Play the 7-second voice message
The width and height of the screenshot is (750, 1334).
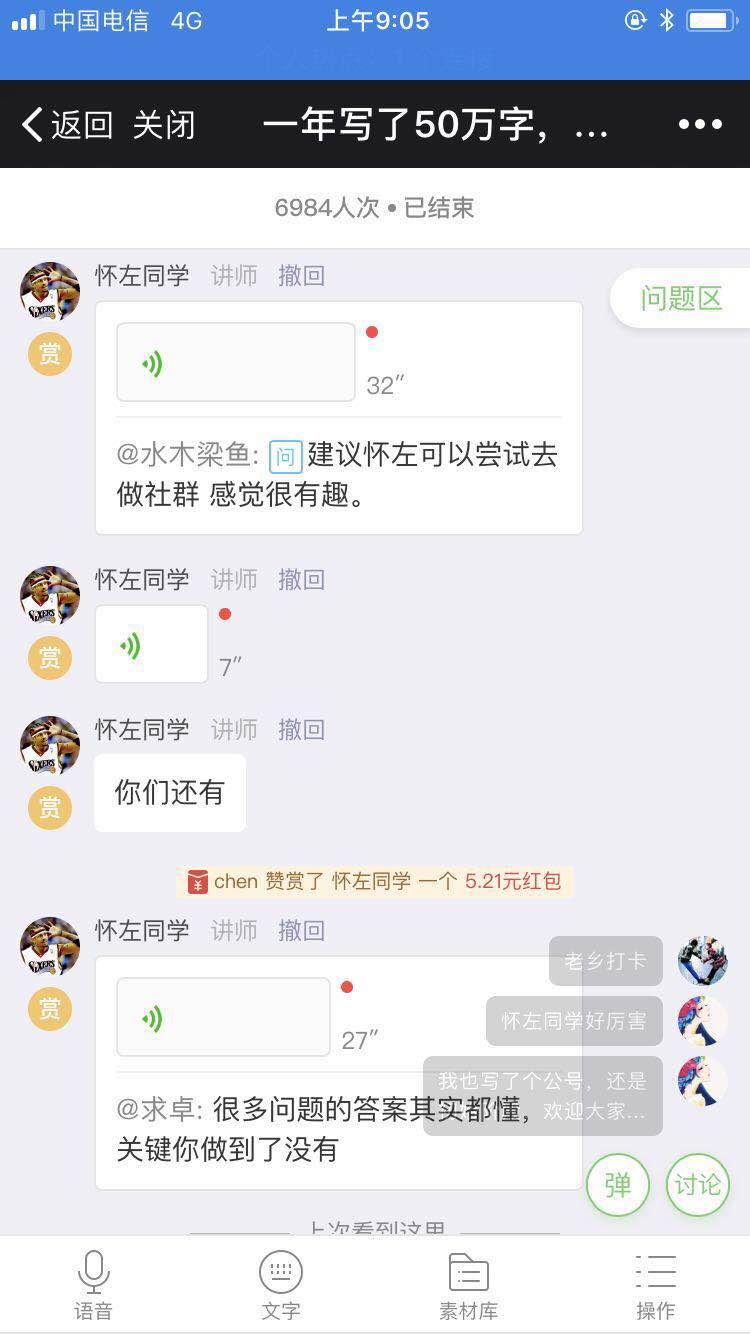pyautogui.click(x=152, y=644)
